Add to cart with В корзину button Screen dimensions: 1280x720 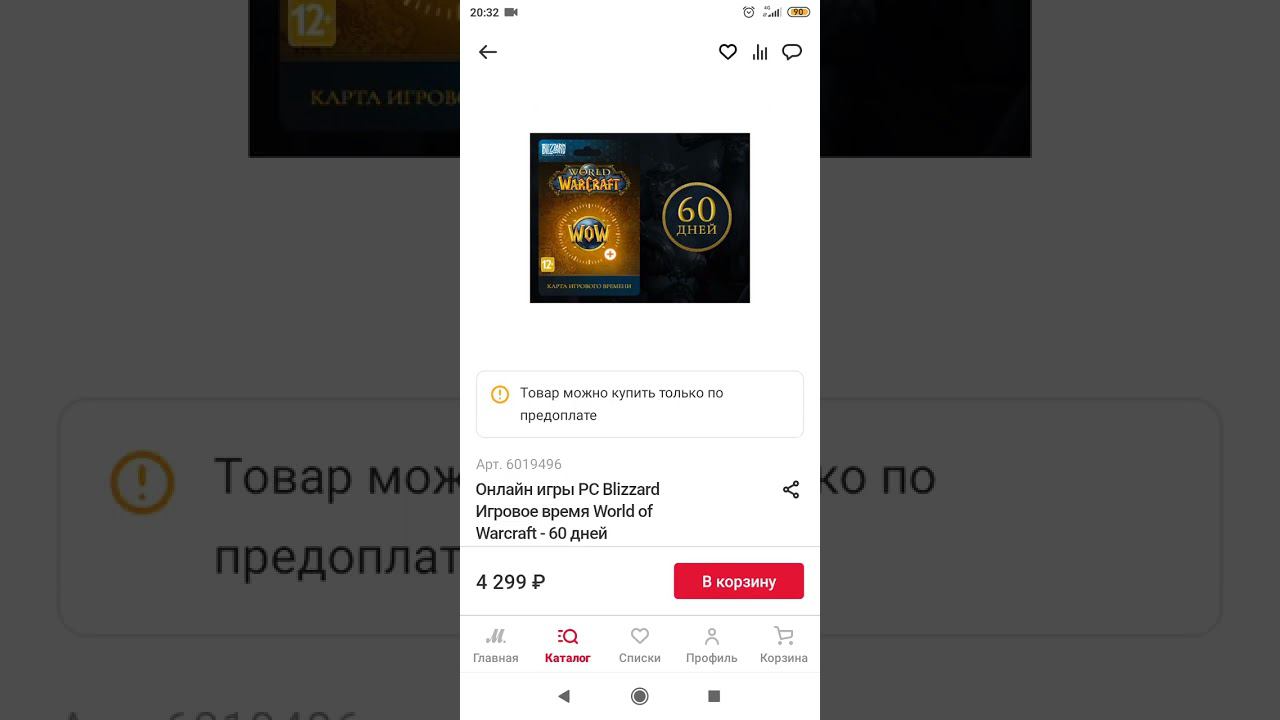[738, 581]
